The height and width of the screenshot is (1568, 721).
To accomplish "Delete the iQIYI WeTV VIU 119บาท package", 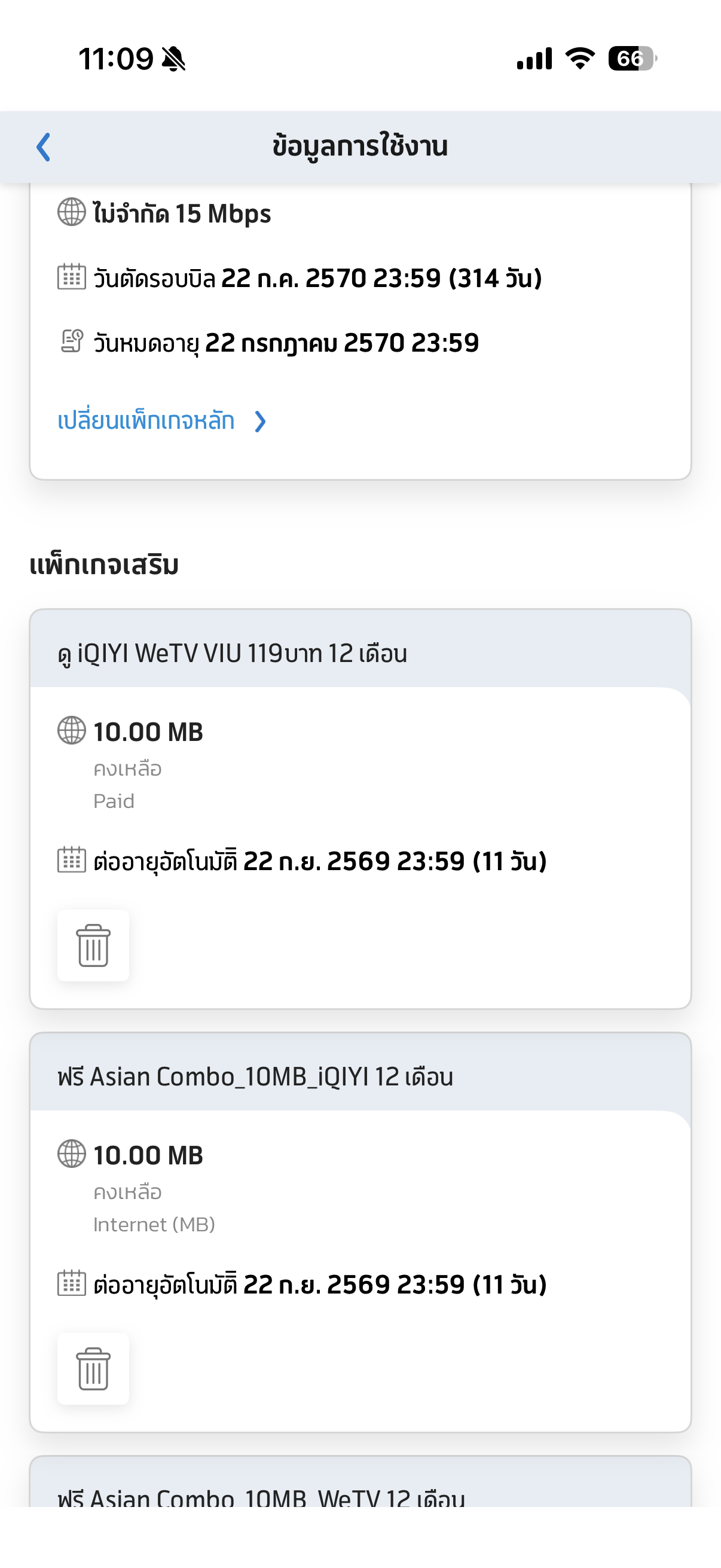I will [93, 945].
